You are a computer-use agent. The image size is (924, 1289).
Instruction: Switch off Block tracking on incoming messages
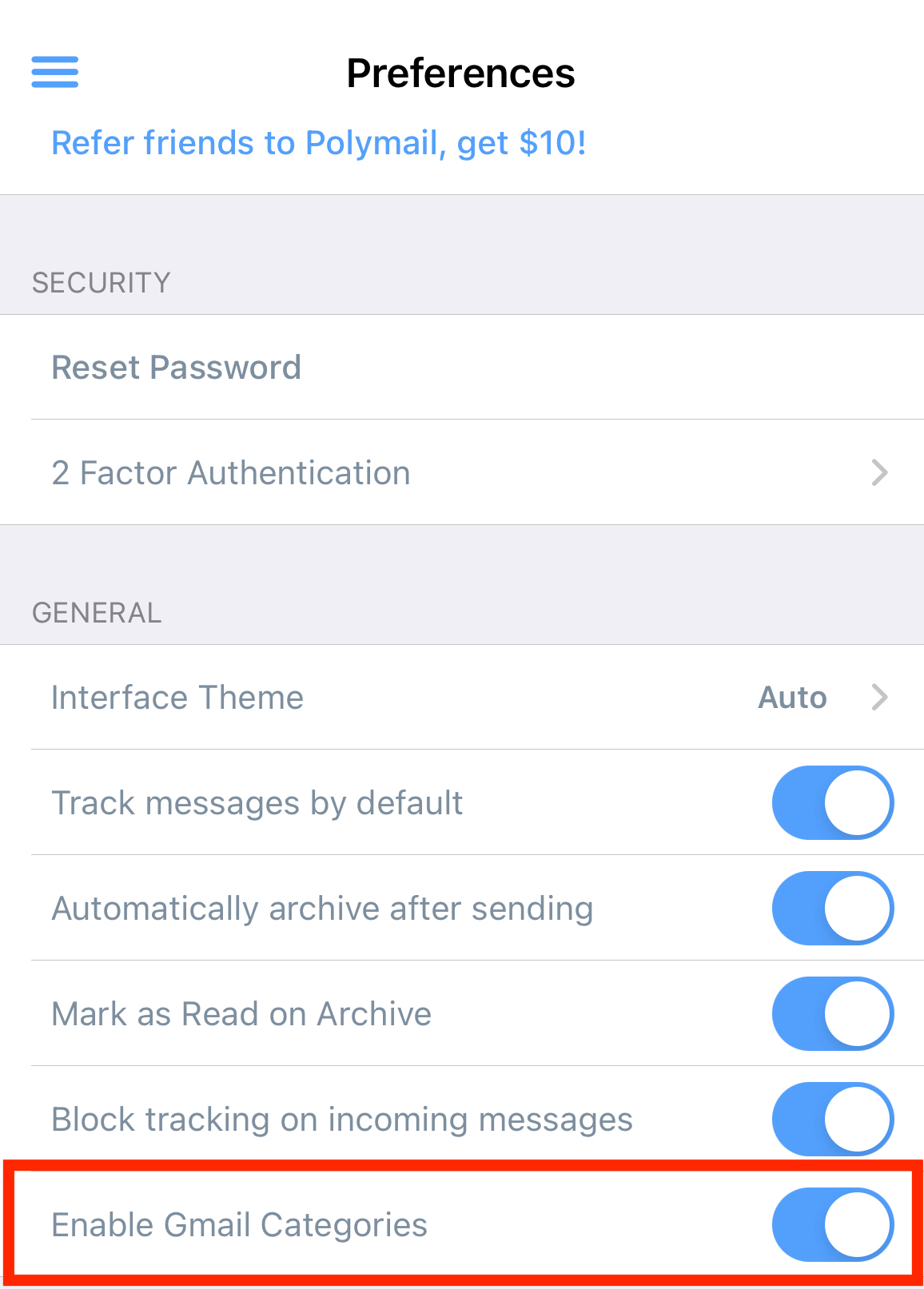pos(832,1120)
